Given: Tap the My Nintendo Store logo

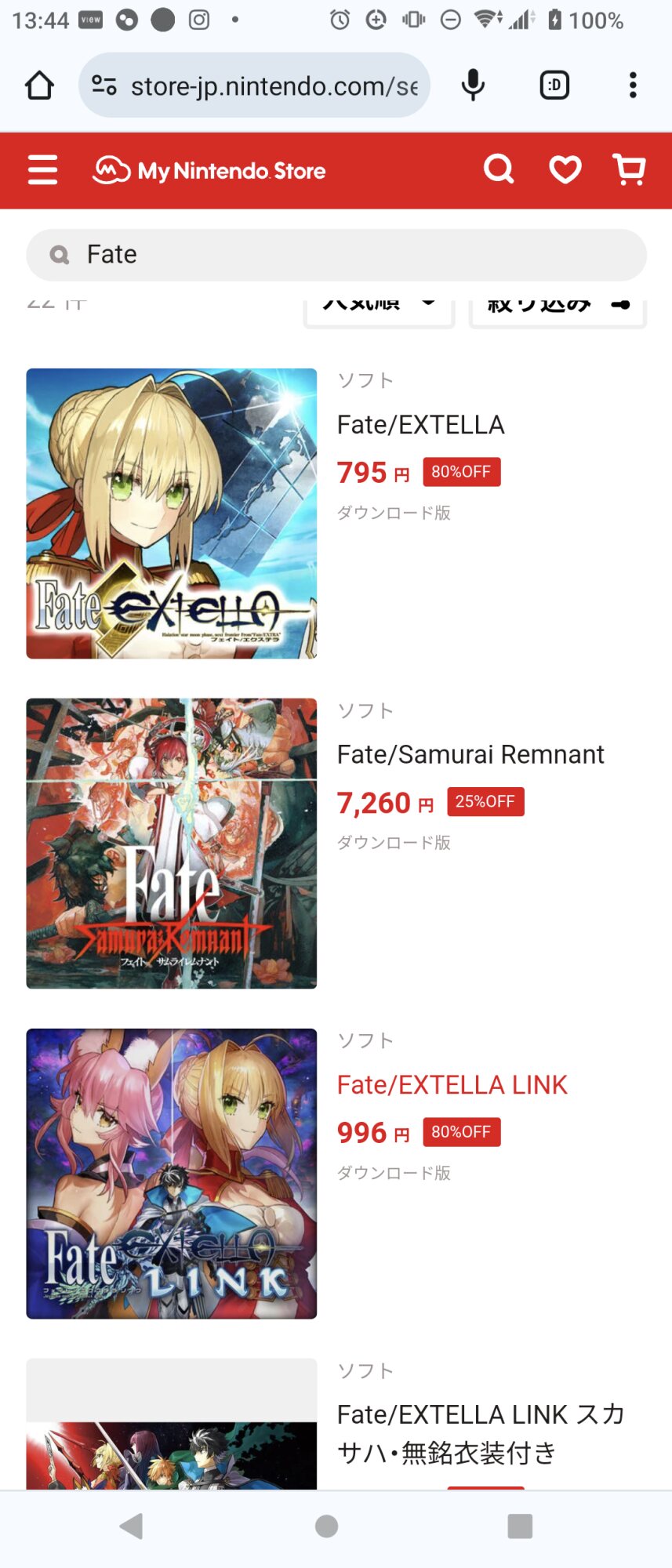Looking at the screenshot, I should (209, 170).
